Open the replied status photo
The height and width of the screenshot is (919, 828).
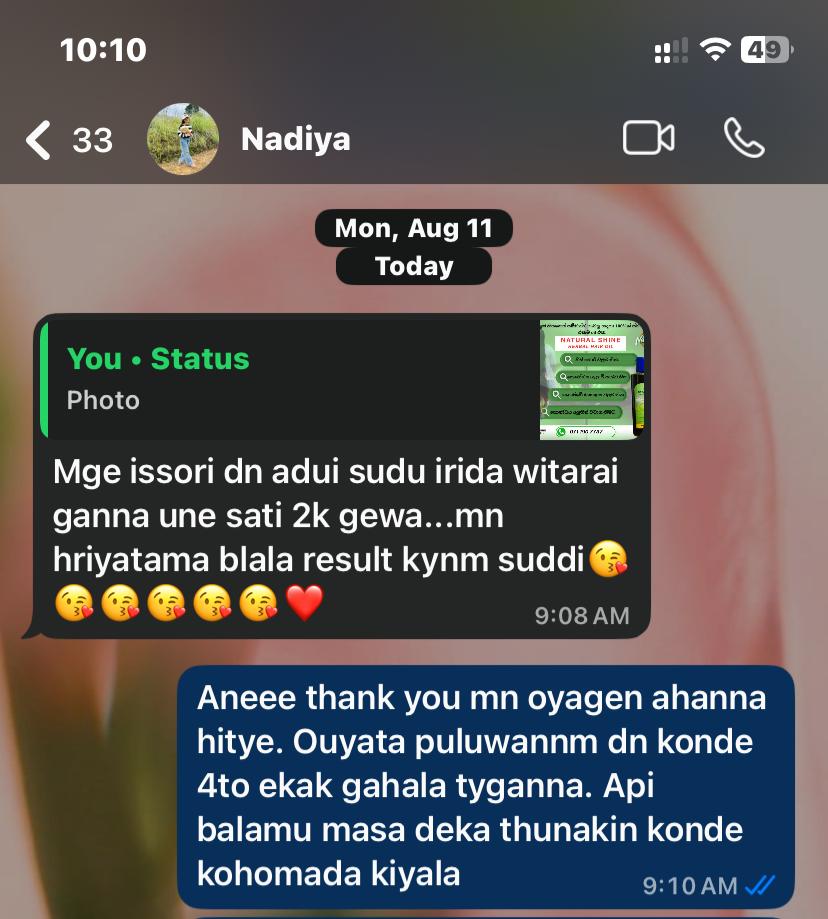coord(591,379)
